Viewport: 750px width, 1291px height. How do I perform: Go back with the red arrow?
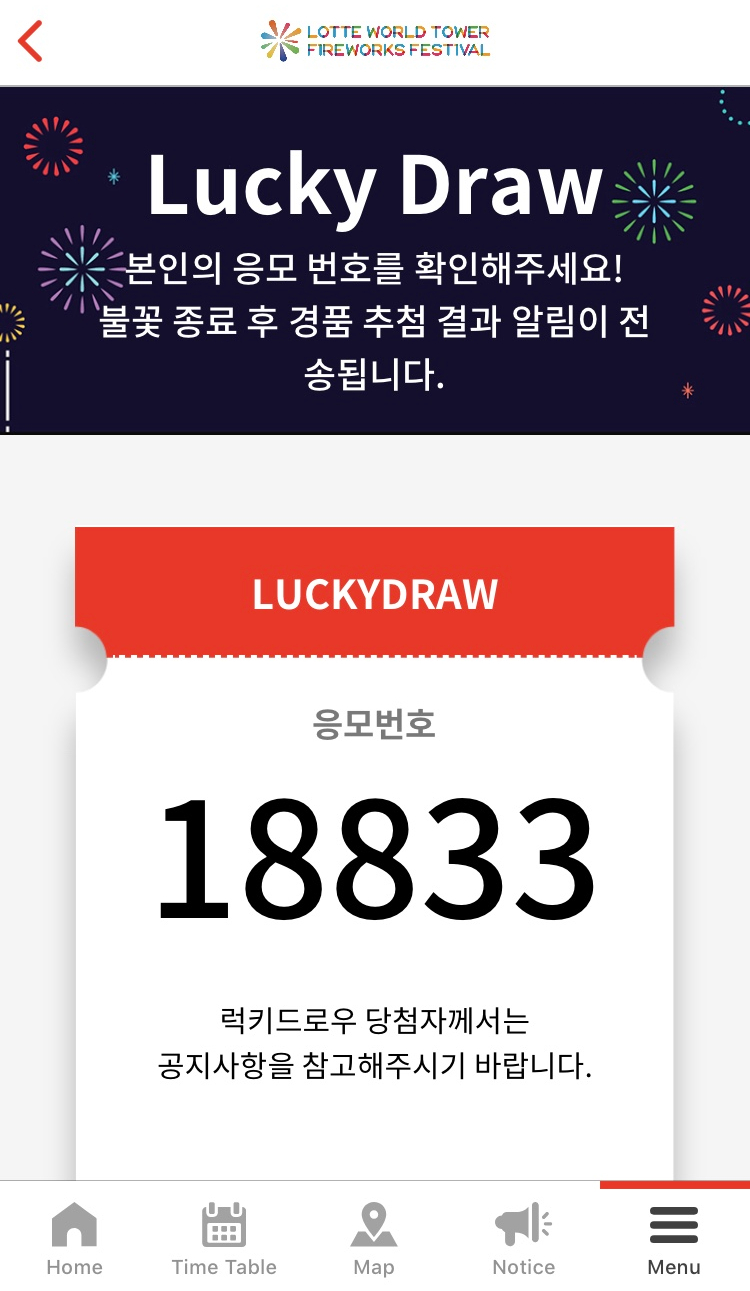pos(30,41)
